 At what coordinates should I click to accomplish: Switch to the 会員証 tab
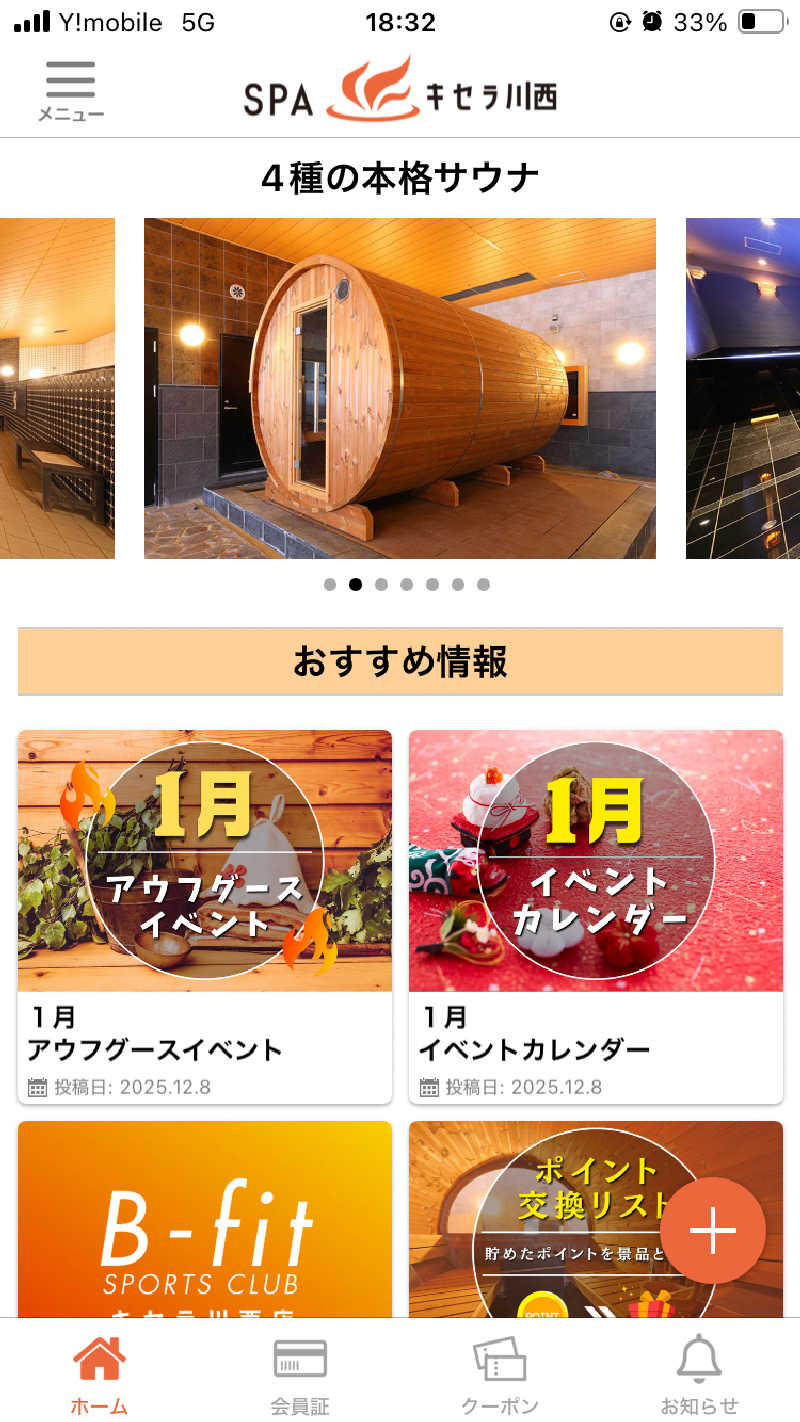[x=300, y=1375]
